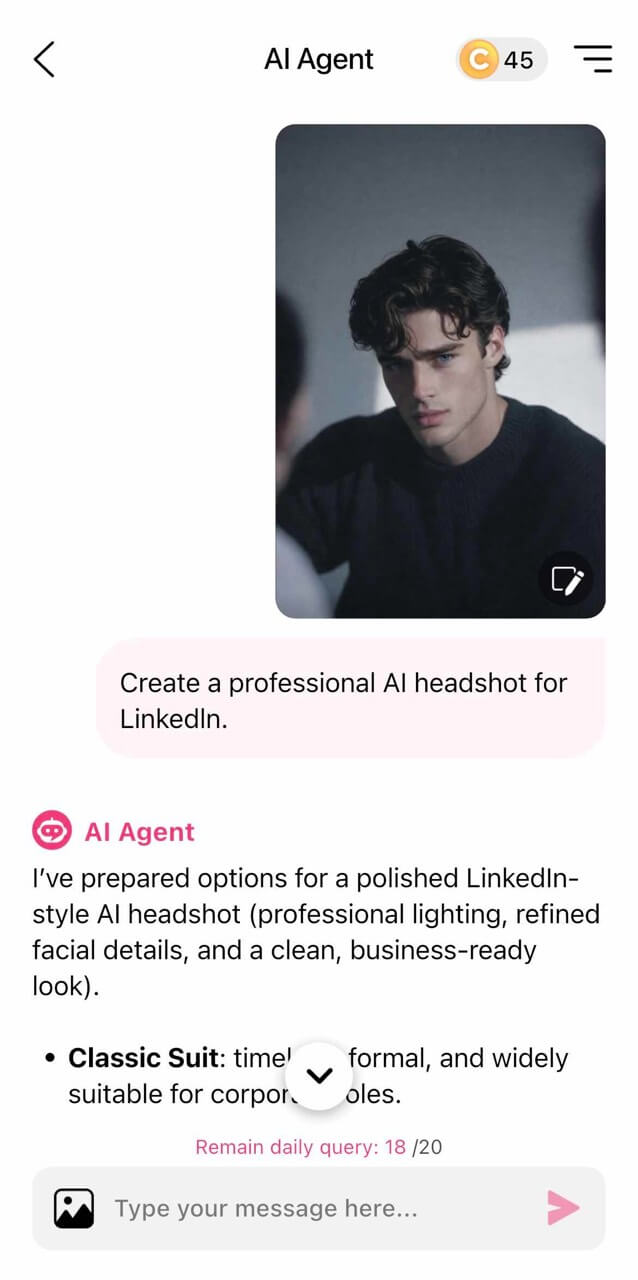Image resolution: width=638 pixels, height=1280 pixels.
Task: Attach an image using the picture icon
Action: pyautogui.click(x=74, y=1208)
